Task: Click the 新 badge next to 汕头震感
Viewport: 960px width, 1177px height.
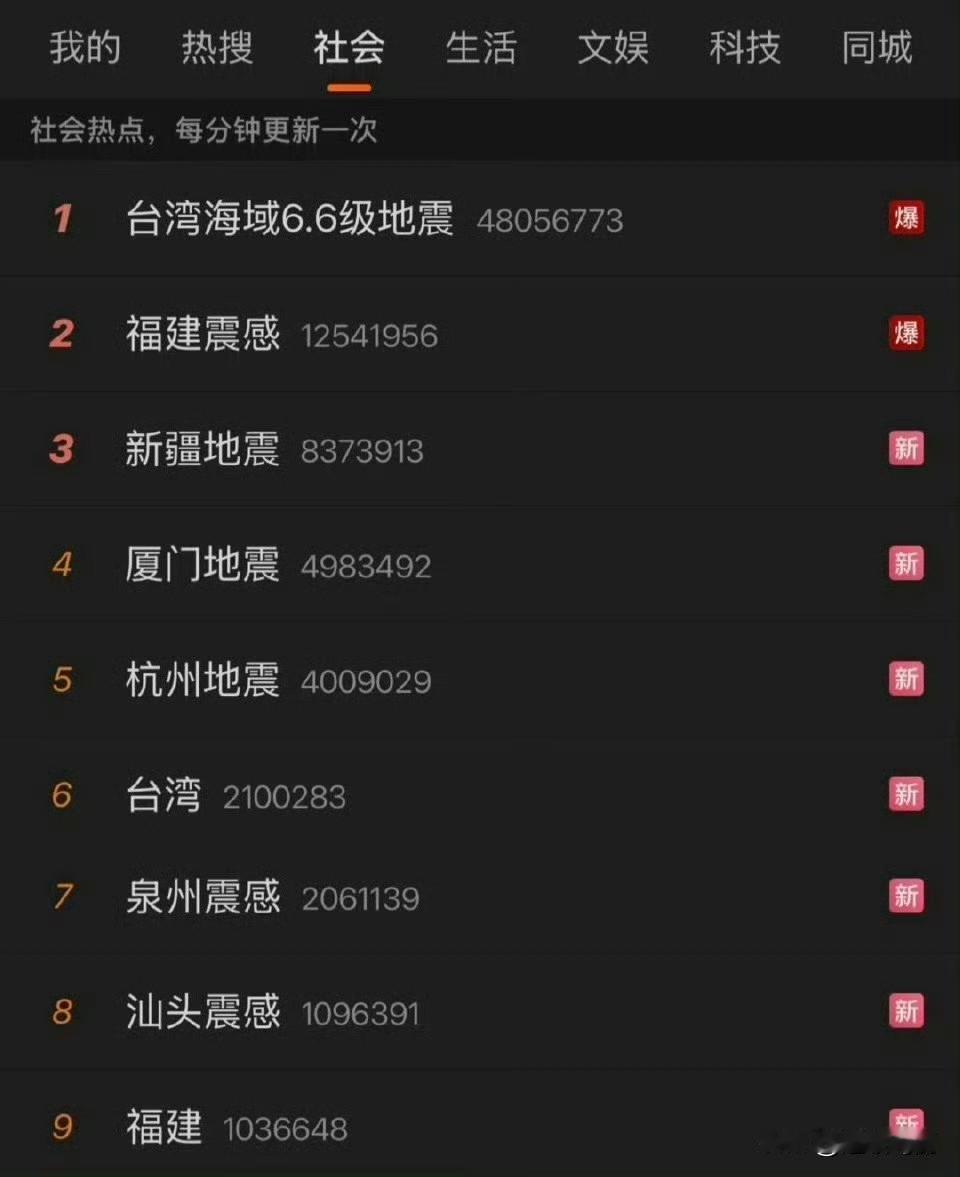Action: coord(906,1012)
